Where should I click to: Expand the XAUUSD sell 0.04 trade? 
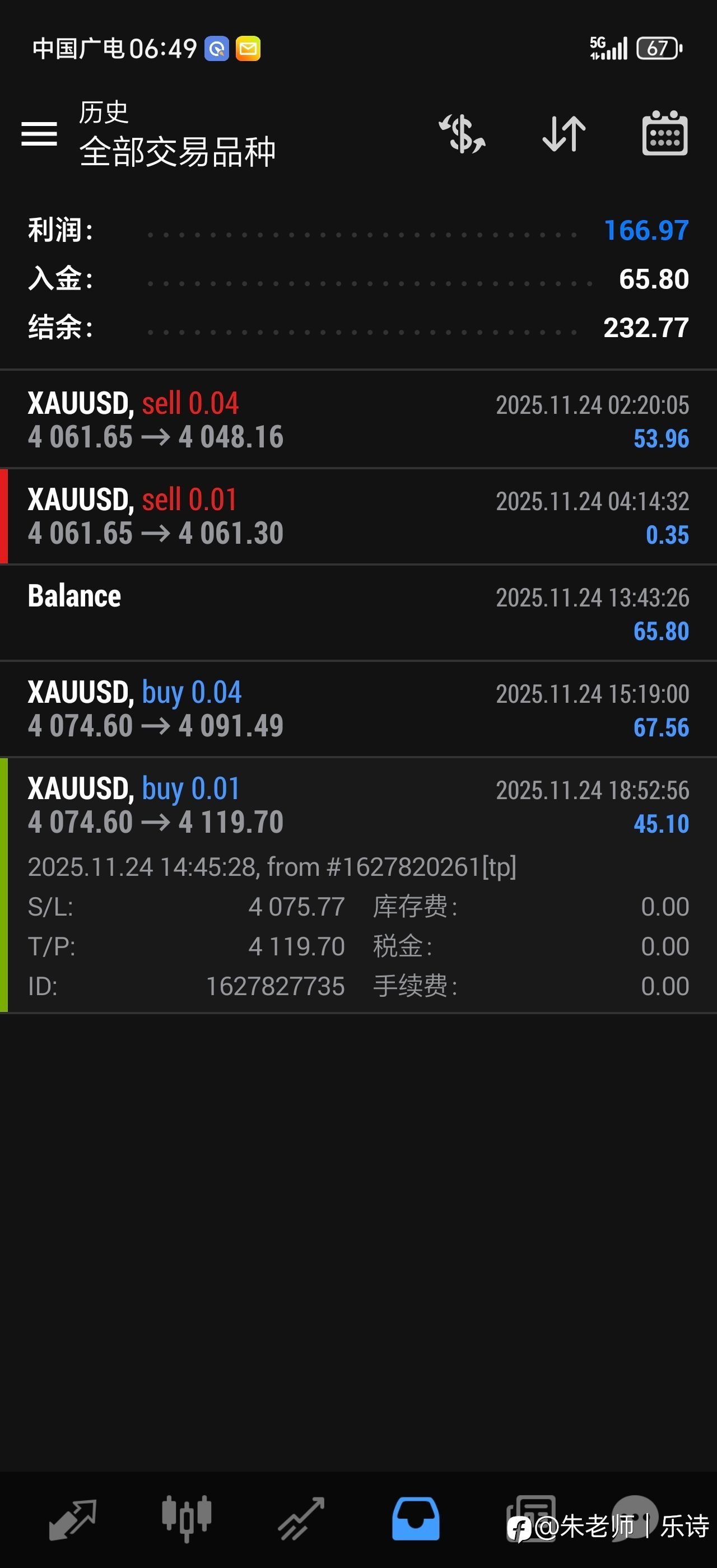point(358,419)
